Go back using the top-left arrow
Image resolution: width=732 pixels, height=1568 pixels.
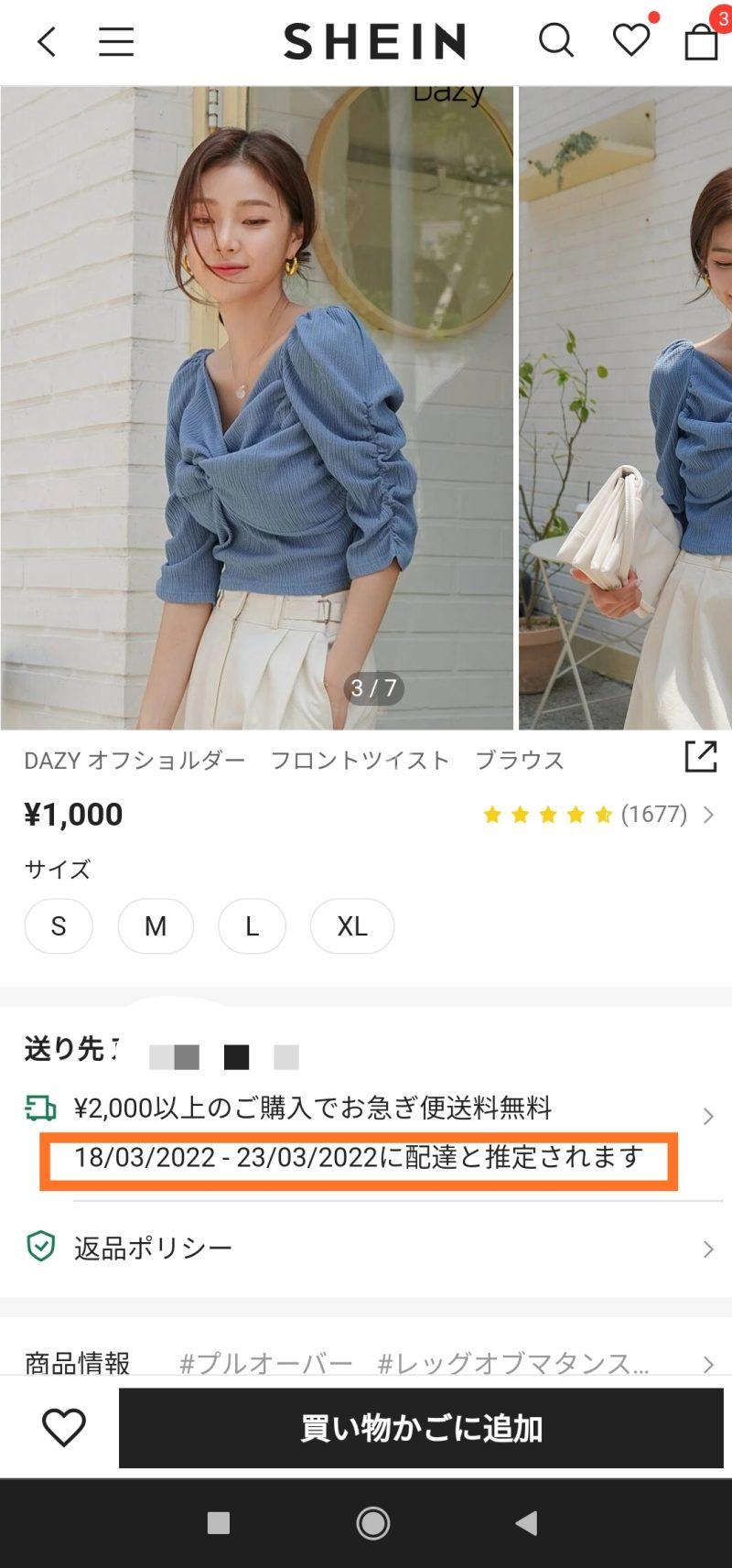tap(47, 41)
